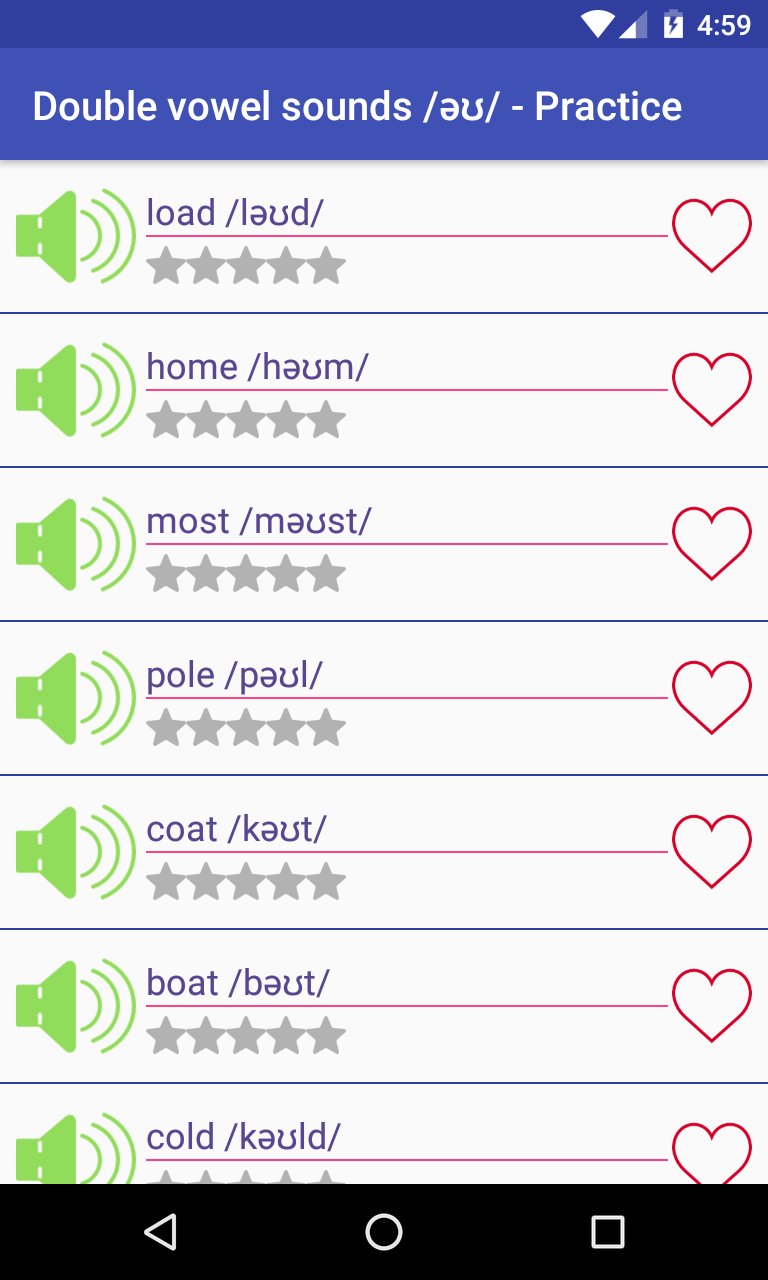768x1280 pixels.
Task: Play the audio for the word load
Action: pos(75,236)
